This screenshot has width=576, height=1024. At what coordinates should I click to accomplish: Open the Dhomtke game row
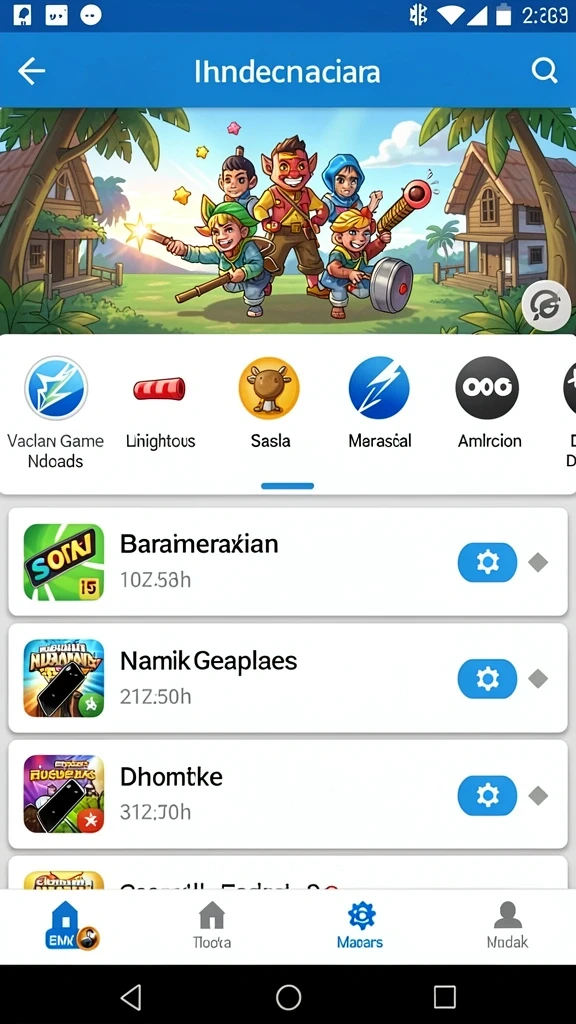(288, 794)
